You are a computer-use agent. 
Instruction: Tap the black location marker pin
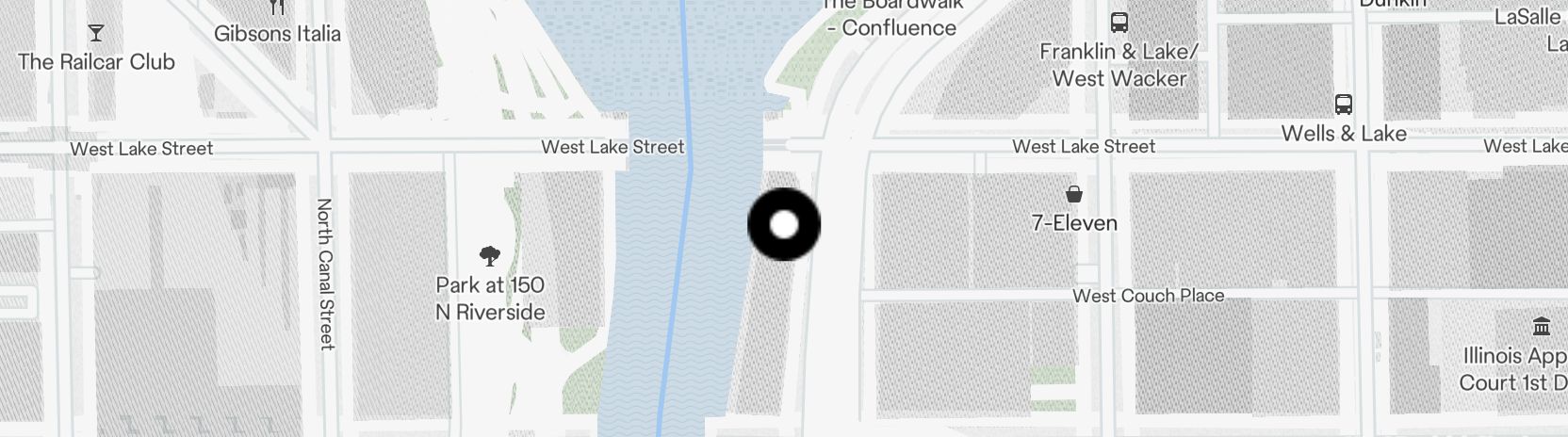point(784,225)
